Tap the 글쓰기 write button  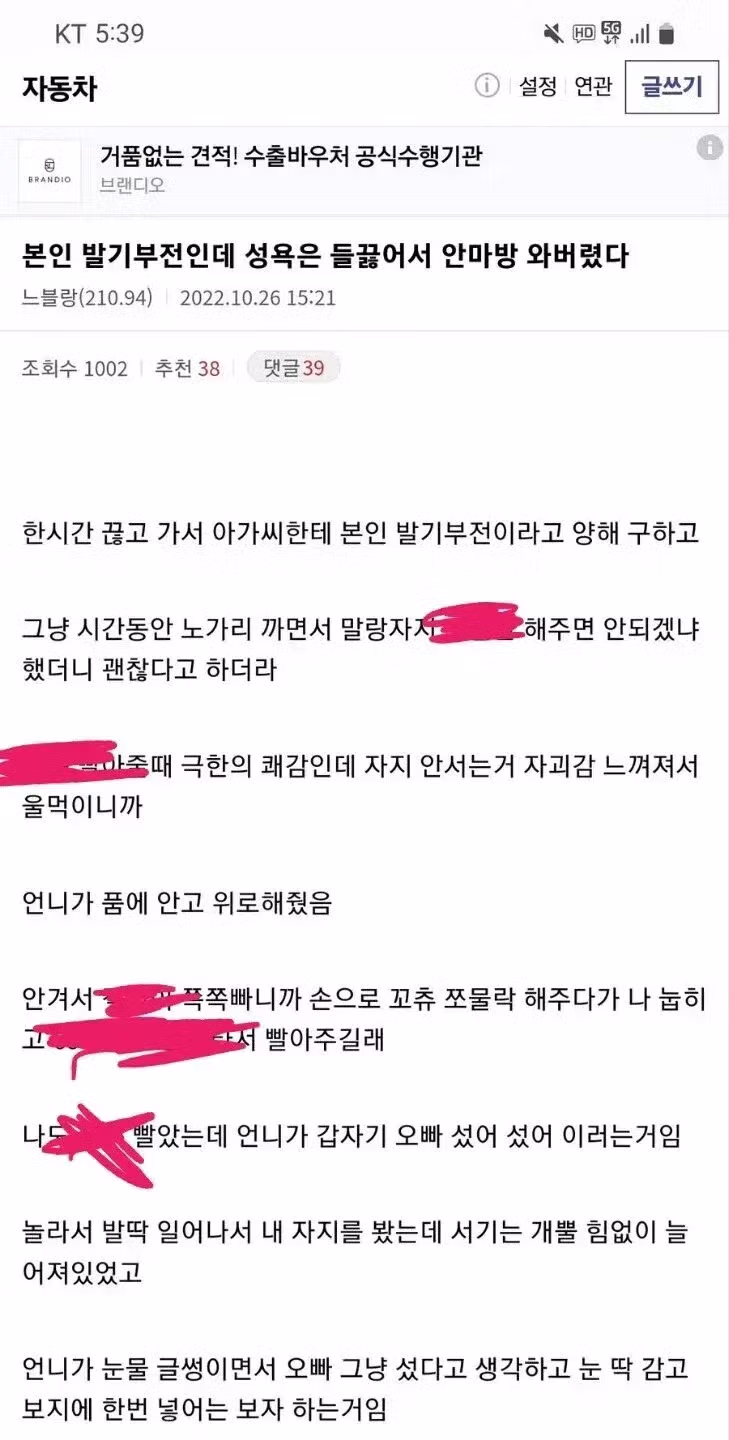[x=671, y=87]
